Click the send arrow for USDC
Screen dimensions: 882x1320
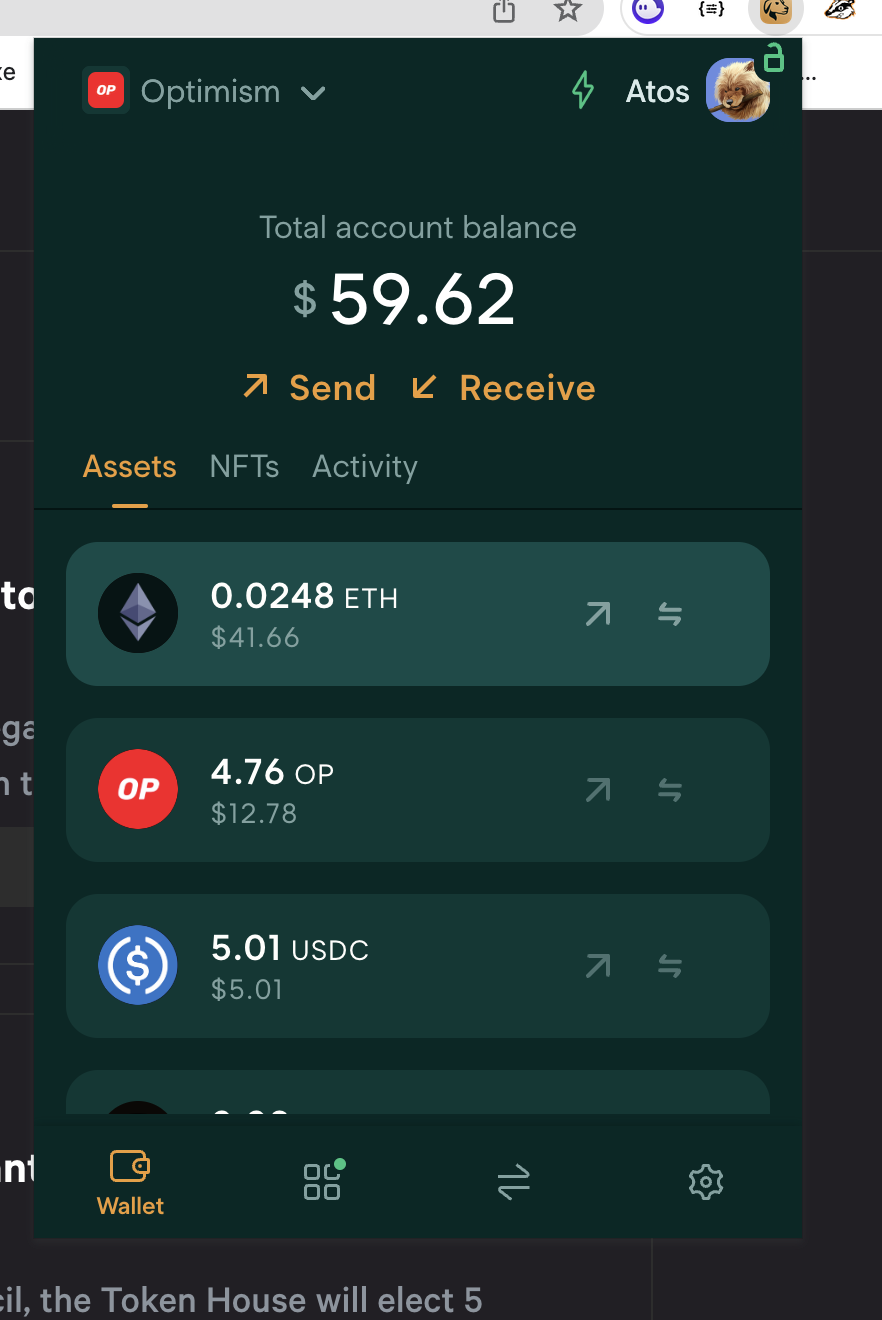597,965
